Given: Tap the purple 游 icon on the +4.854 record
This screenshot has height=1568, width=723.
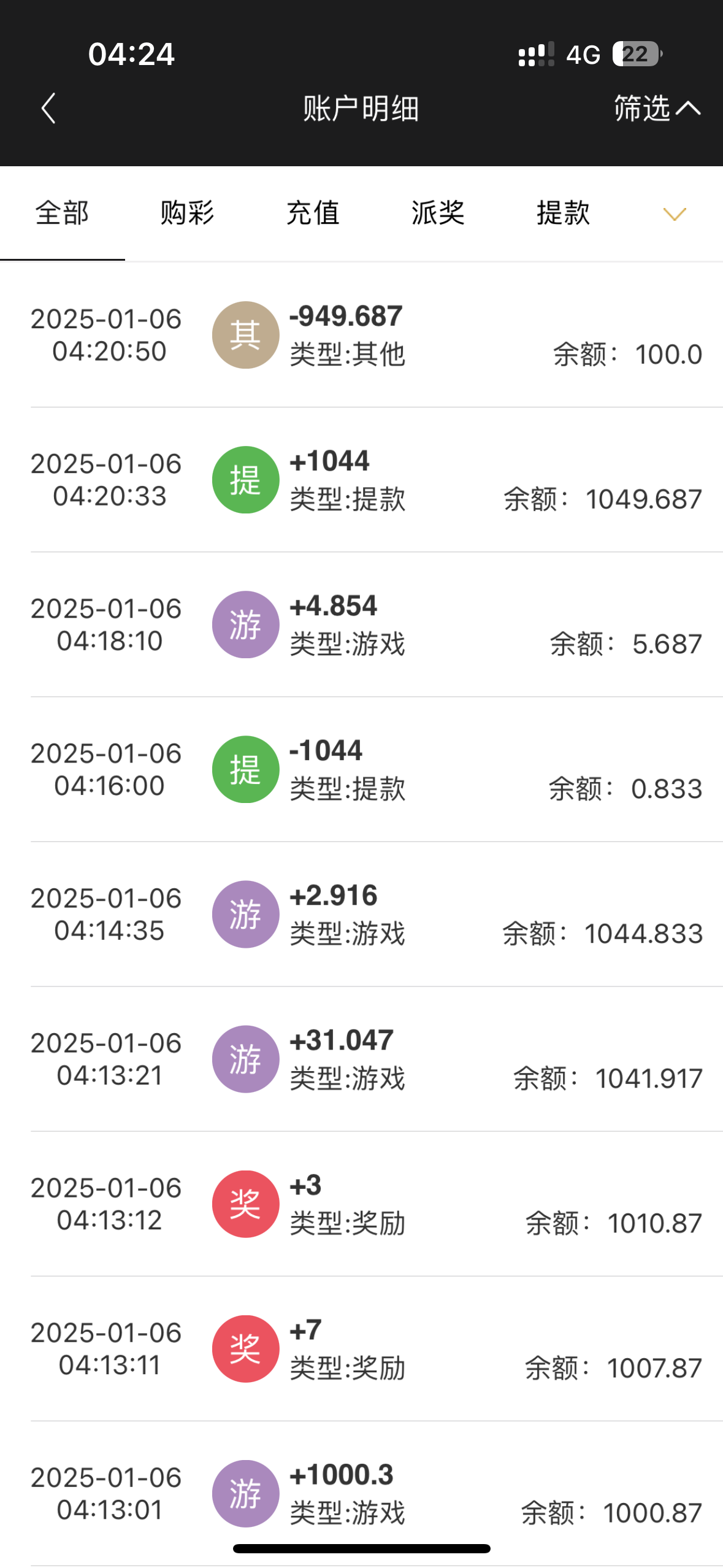Looking at the screenshot, I should pyautogui.click(x=245, y=624).
